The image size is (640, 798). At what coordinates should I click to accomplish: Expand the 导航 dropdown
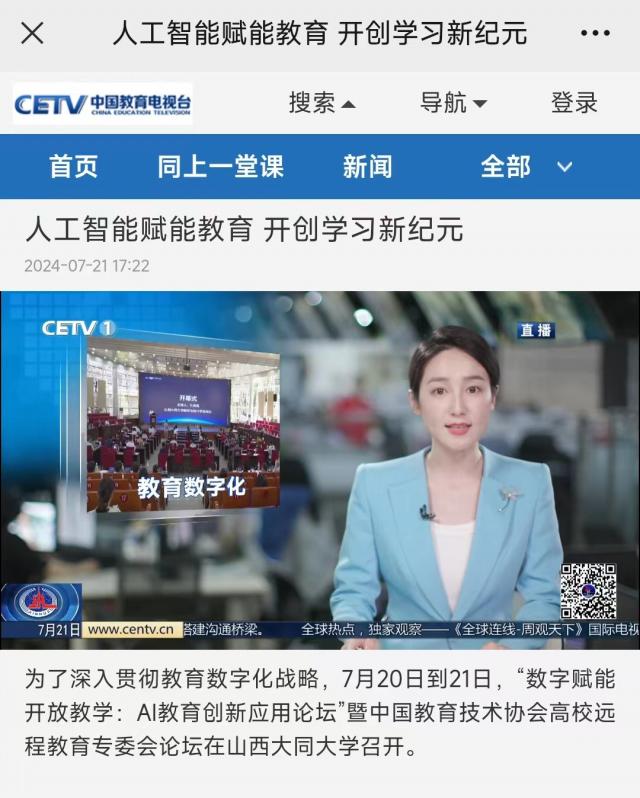point(453,102)
